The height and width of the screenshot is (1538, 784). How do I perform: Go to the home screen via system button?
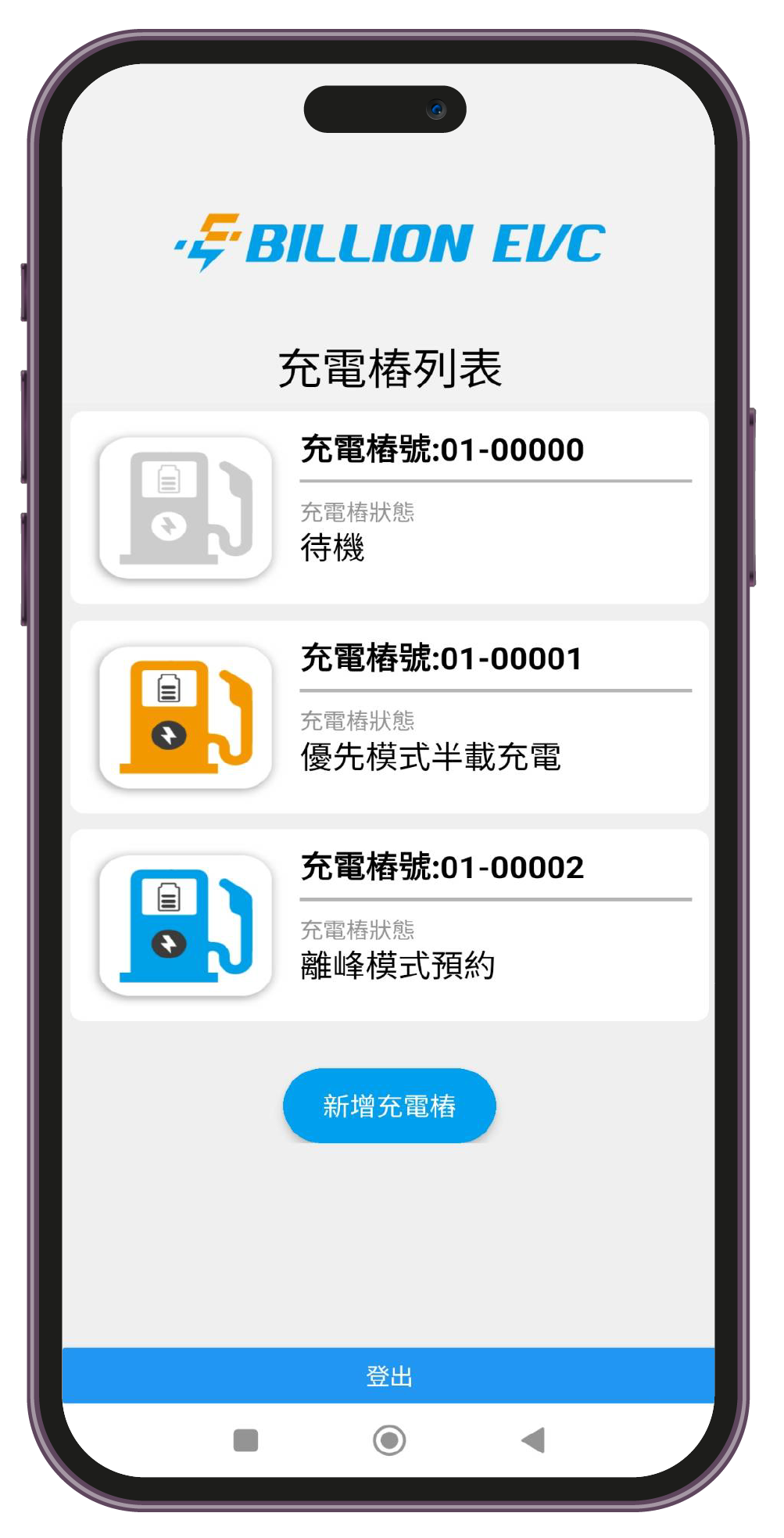coord(389,1439)
